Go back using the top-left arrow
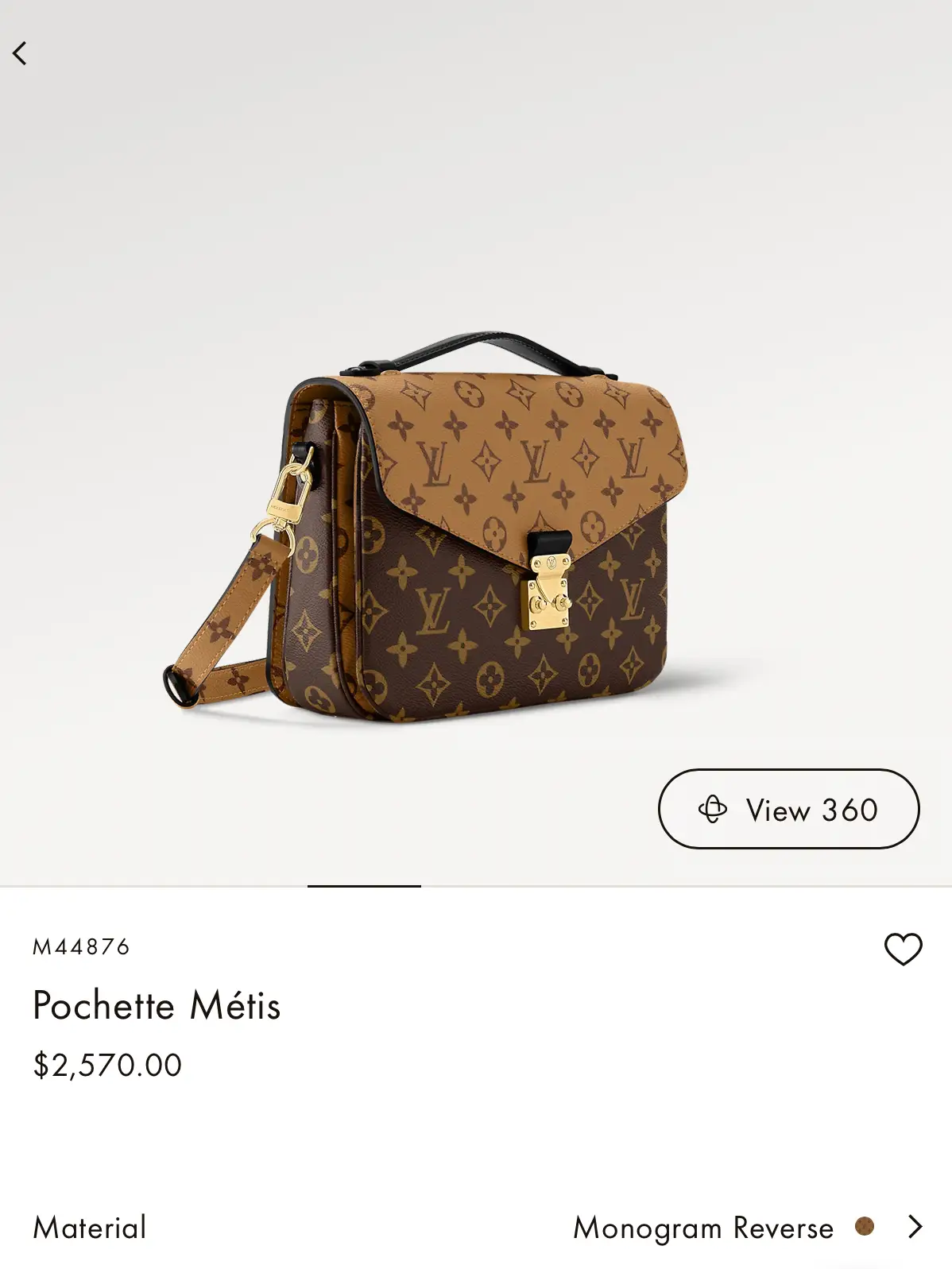The image size is (952, 1269). coord(20,53)
